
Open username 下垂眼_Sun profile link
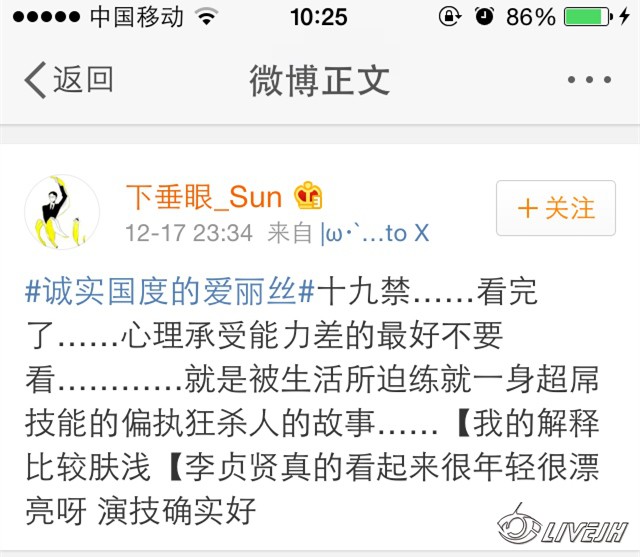(203, 198)
